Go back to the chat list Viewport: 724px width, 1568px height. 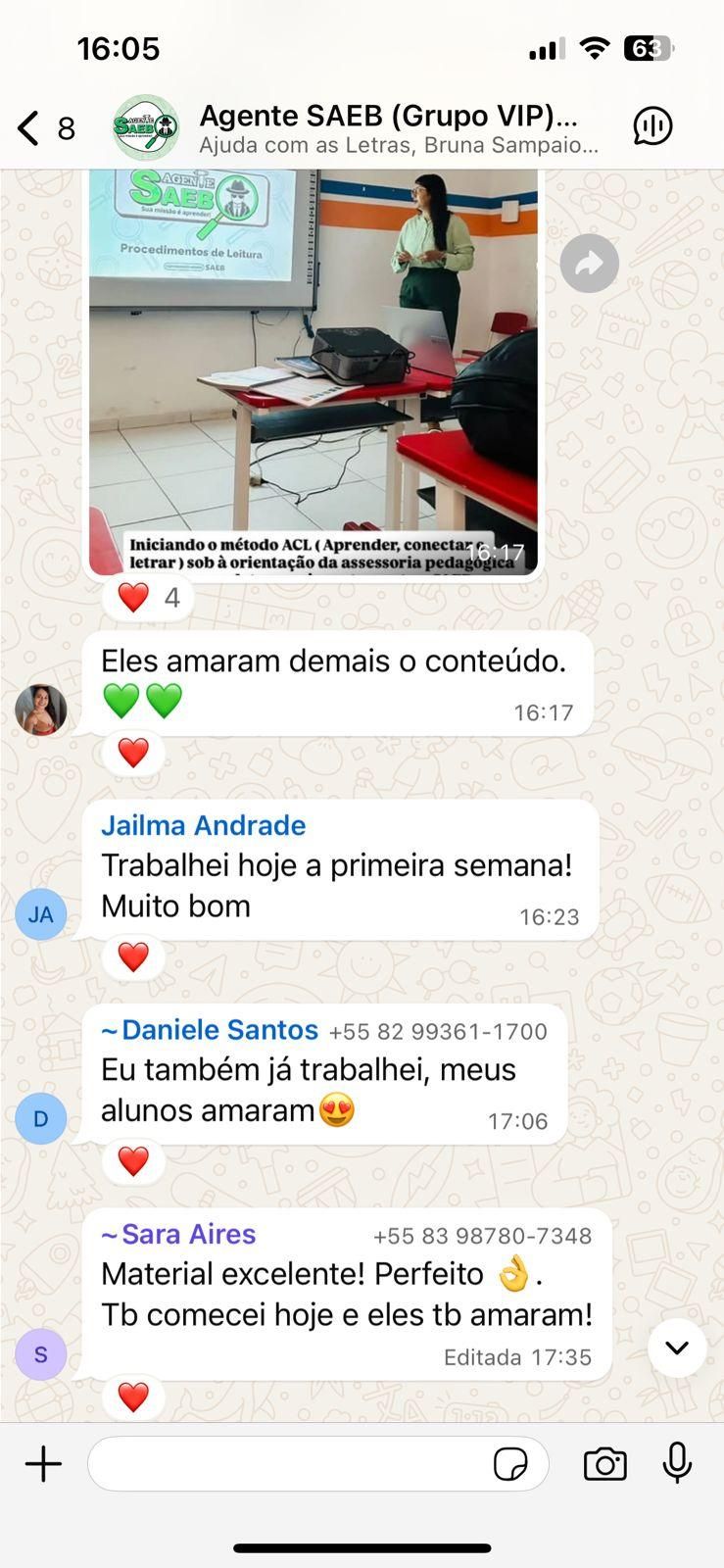pos(29,128)
